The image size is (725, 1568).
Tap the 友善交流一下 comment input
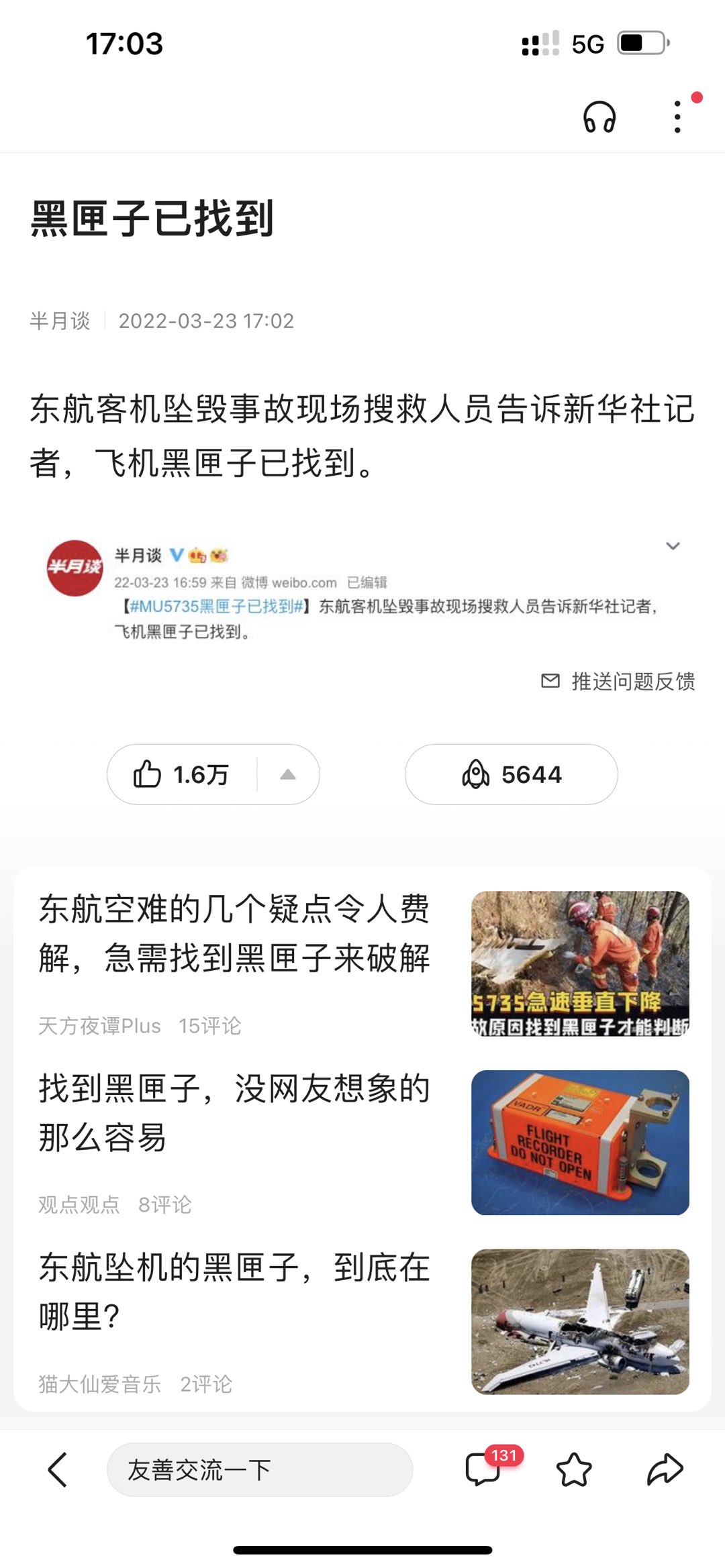click(x=259, y=1469)
